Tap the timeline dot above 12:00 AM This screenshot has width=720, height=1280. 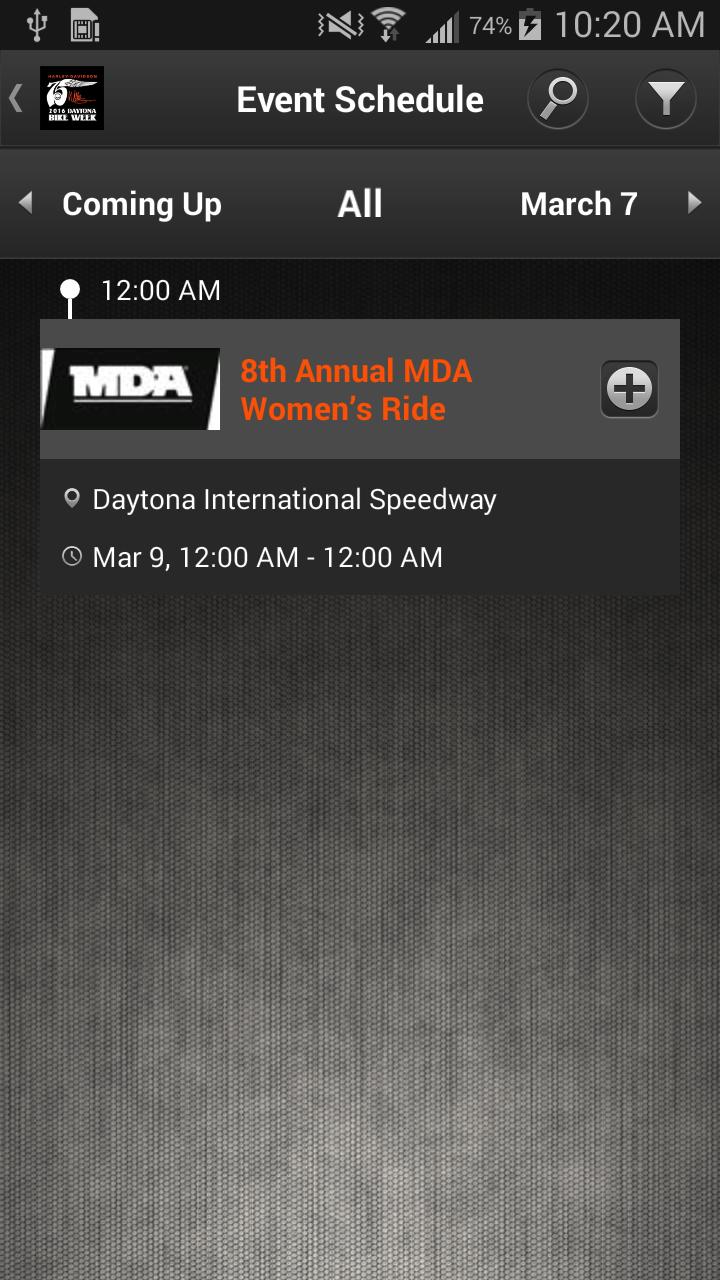(x=68, y=290)
